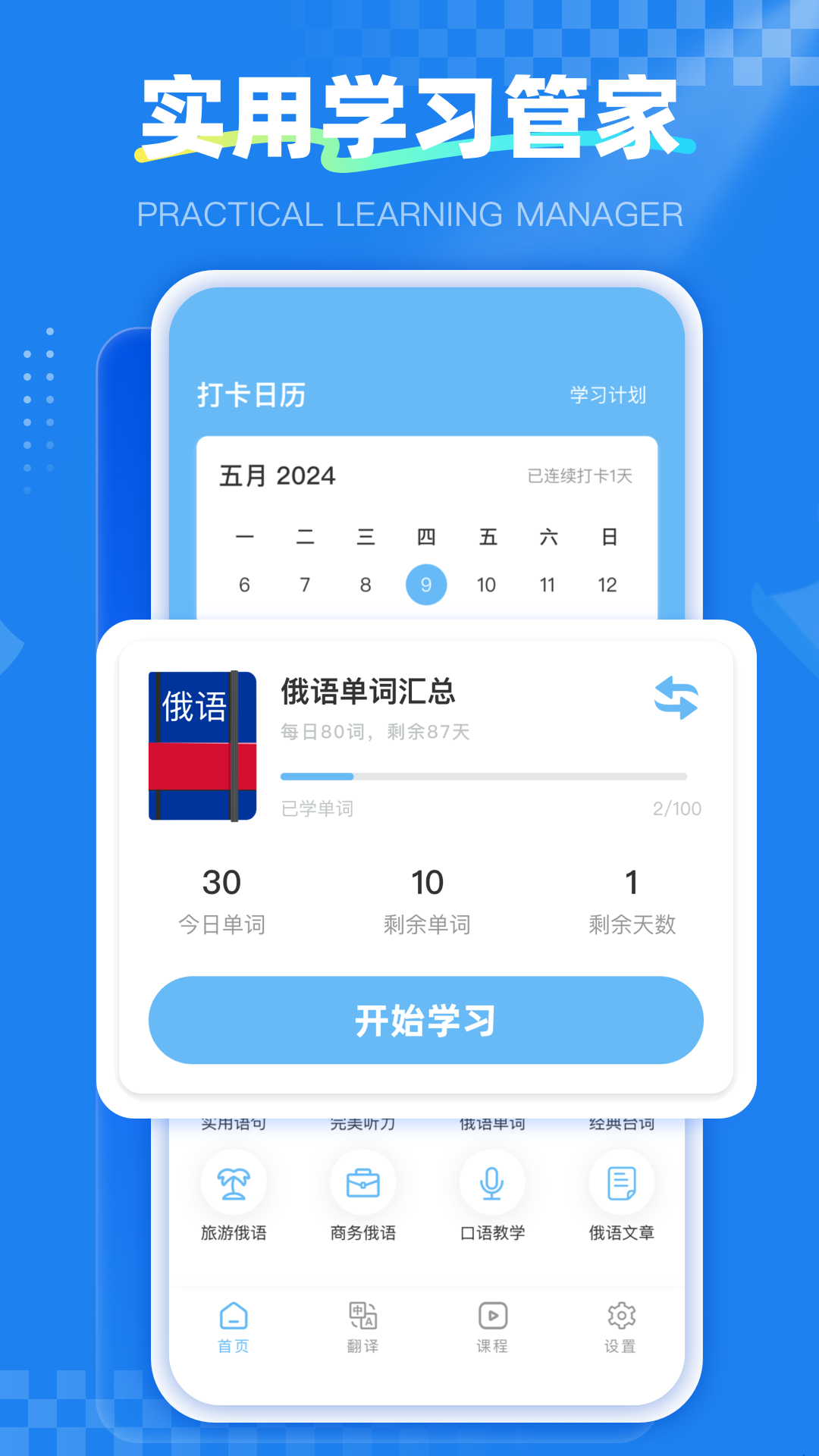Tap the microphone icon for 口语教学

point(492,1181)
